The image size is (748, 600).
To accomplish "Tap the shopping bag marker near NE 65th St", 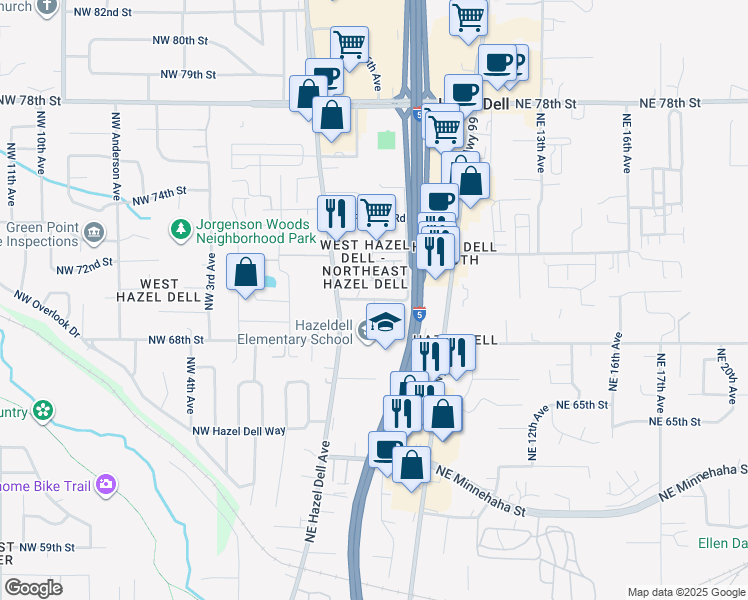I will coord(443,416).
